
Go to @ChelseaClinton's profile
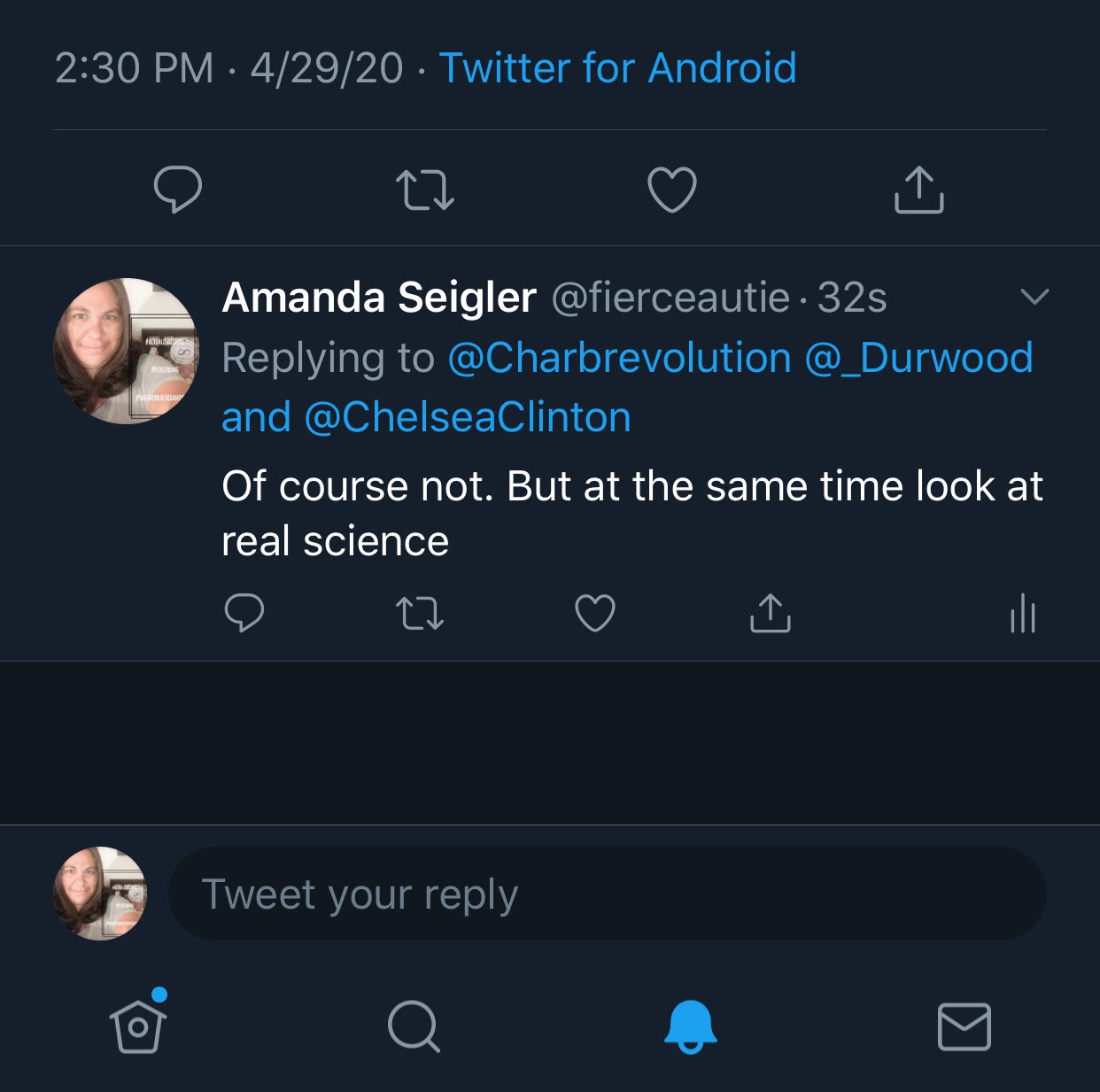467,417
